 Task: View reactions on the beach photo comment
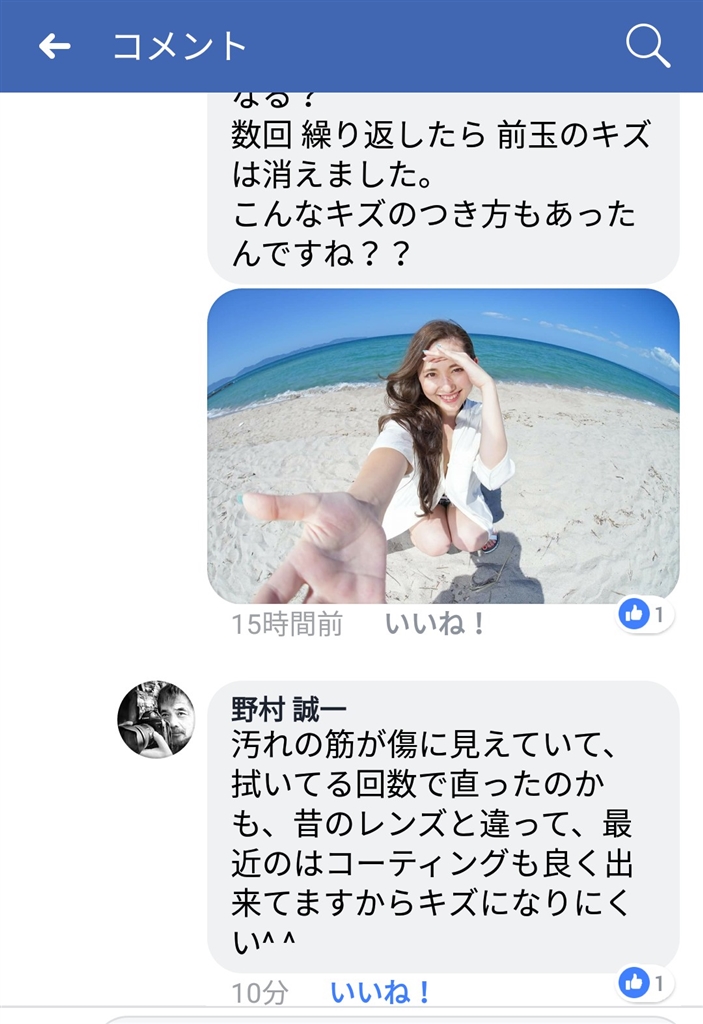coord(643,614)
